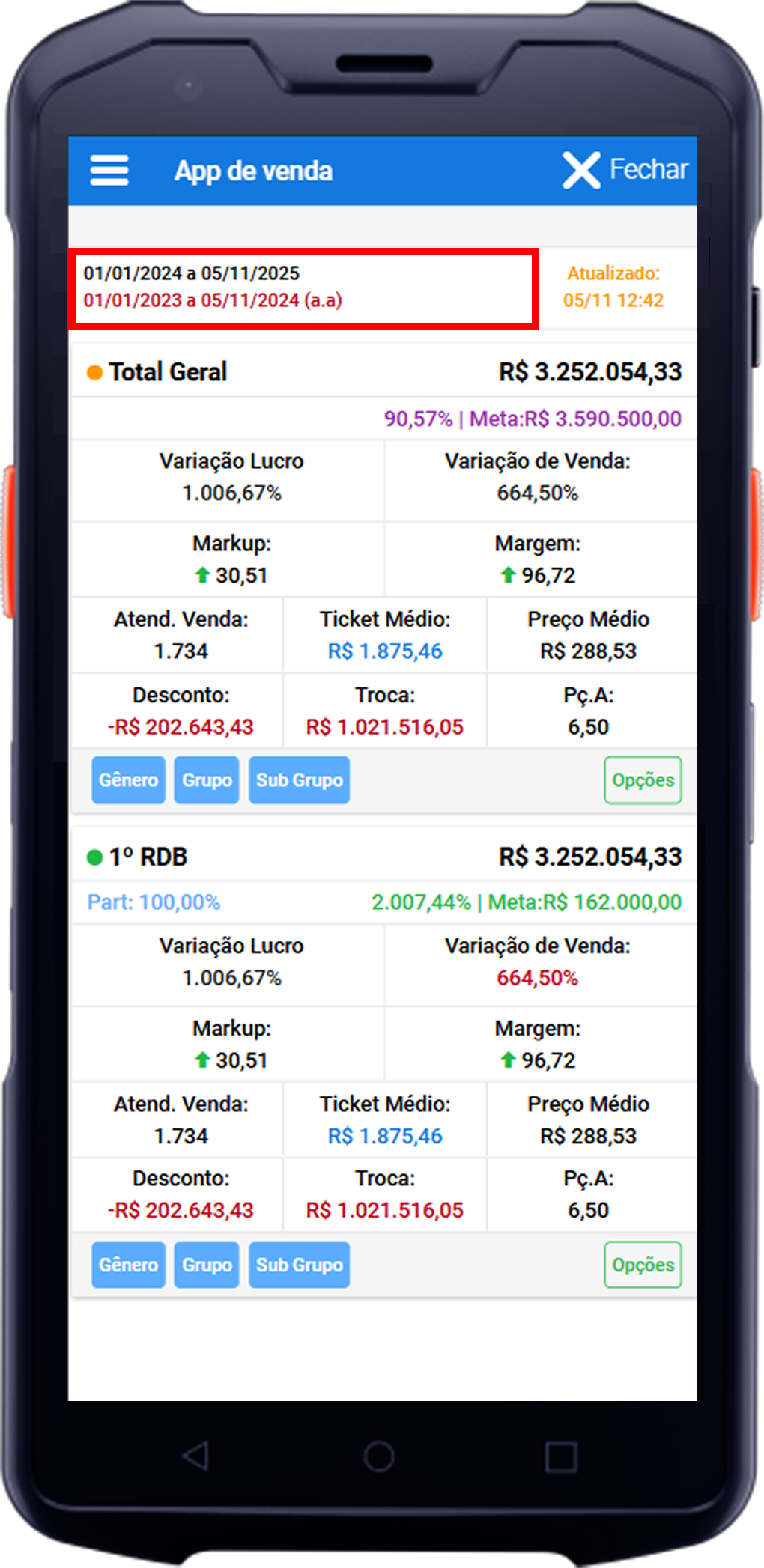Show Gênero breakdown for 1º RDB

coord(128,1265)
